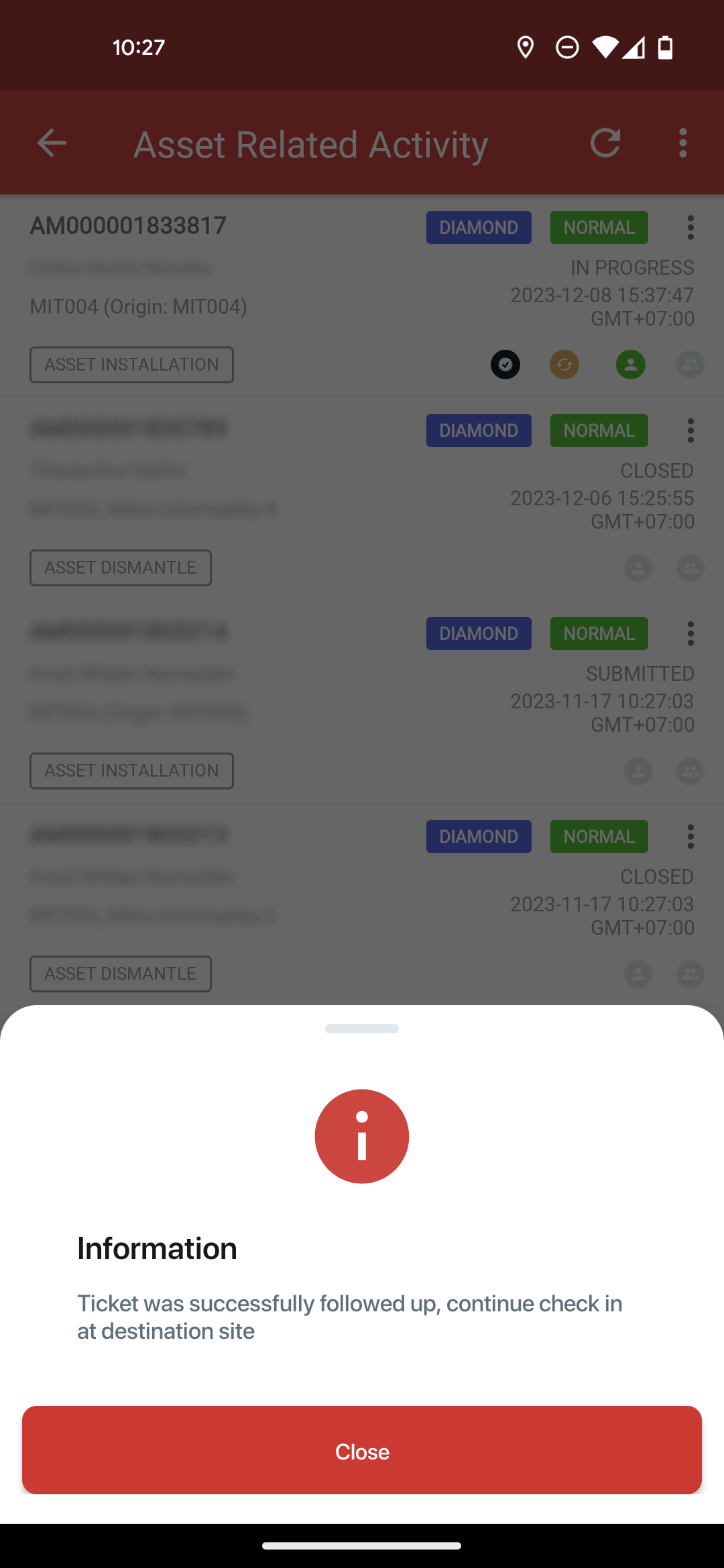Go back using the app bar arrow
724x1568 pixels.
tap(52, 143)
